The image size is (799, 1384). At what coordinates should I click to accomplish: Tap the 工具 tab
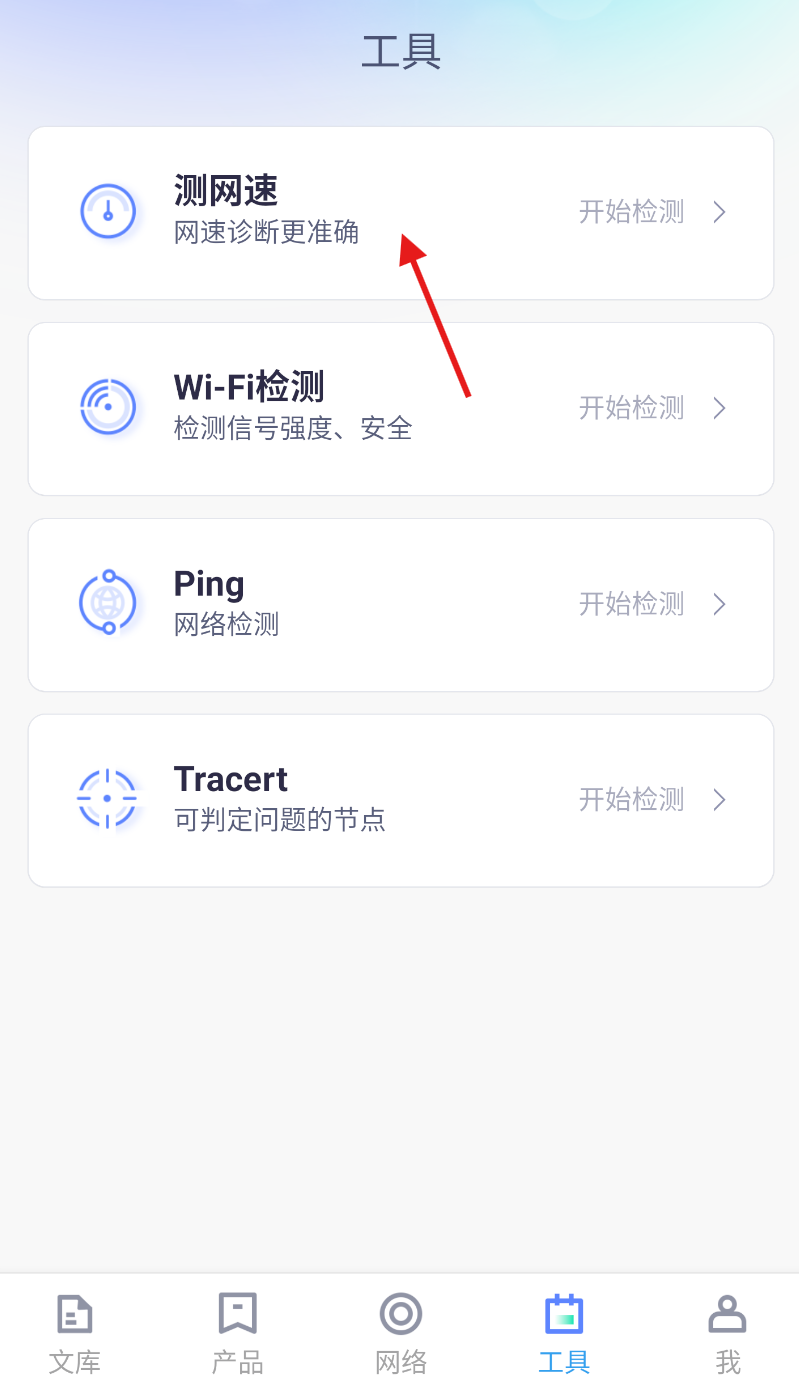click(x=564, y=1332)
